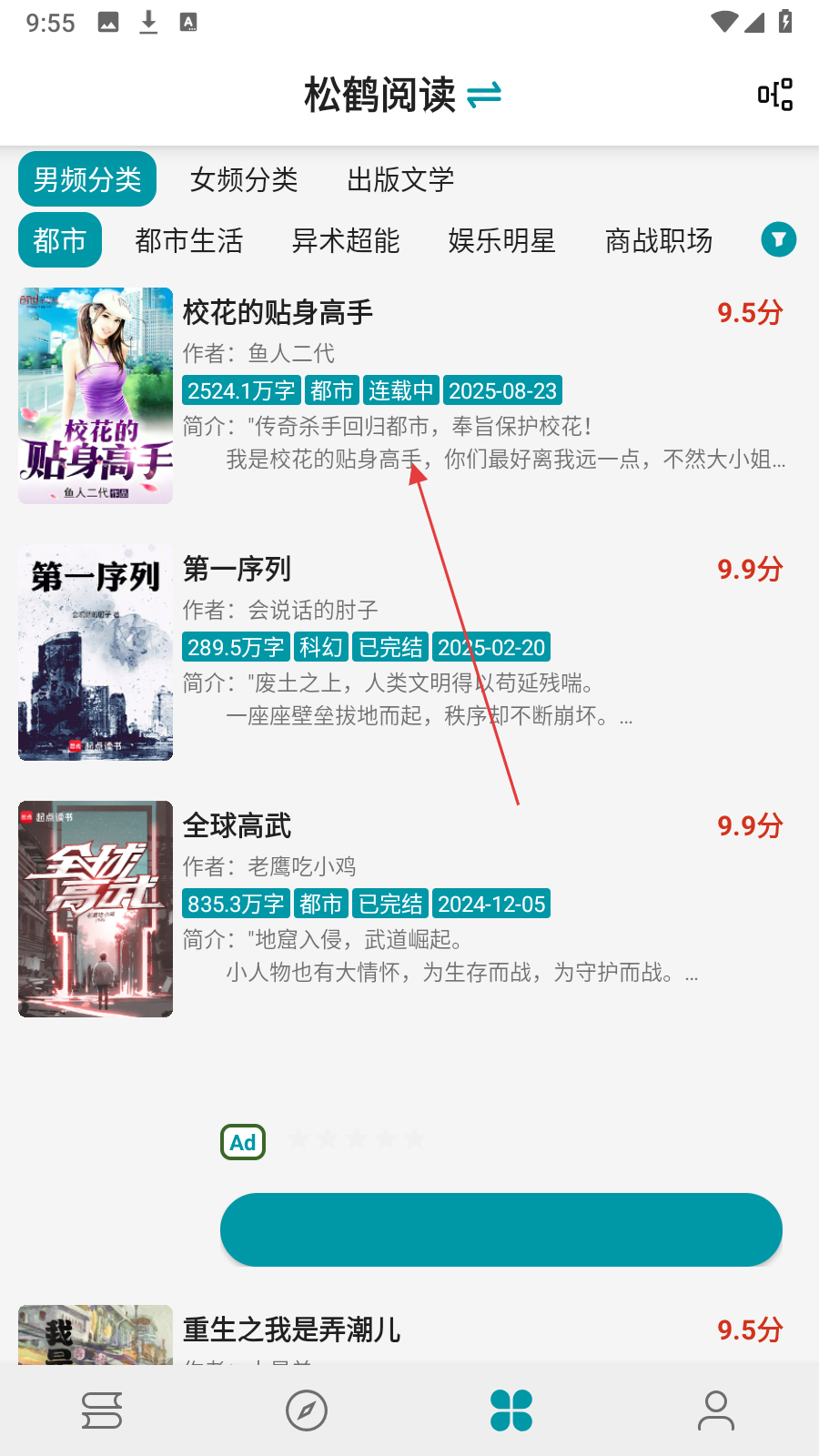Choose 娱乐明星 subcategory
Image resolution: width=819 pixels, height=1456 pixels.
pyautogui.click(x=502, y=240)
